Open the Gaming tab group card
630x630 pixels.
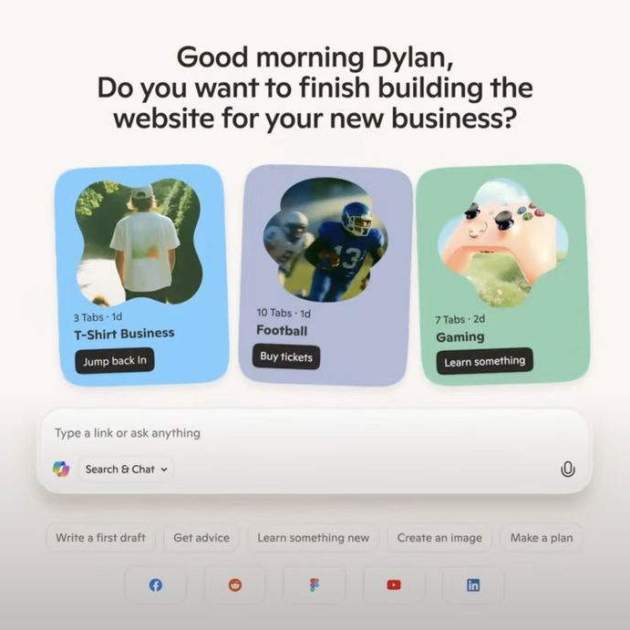click(x=500, y=240)
